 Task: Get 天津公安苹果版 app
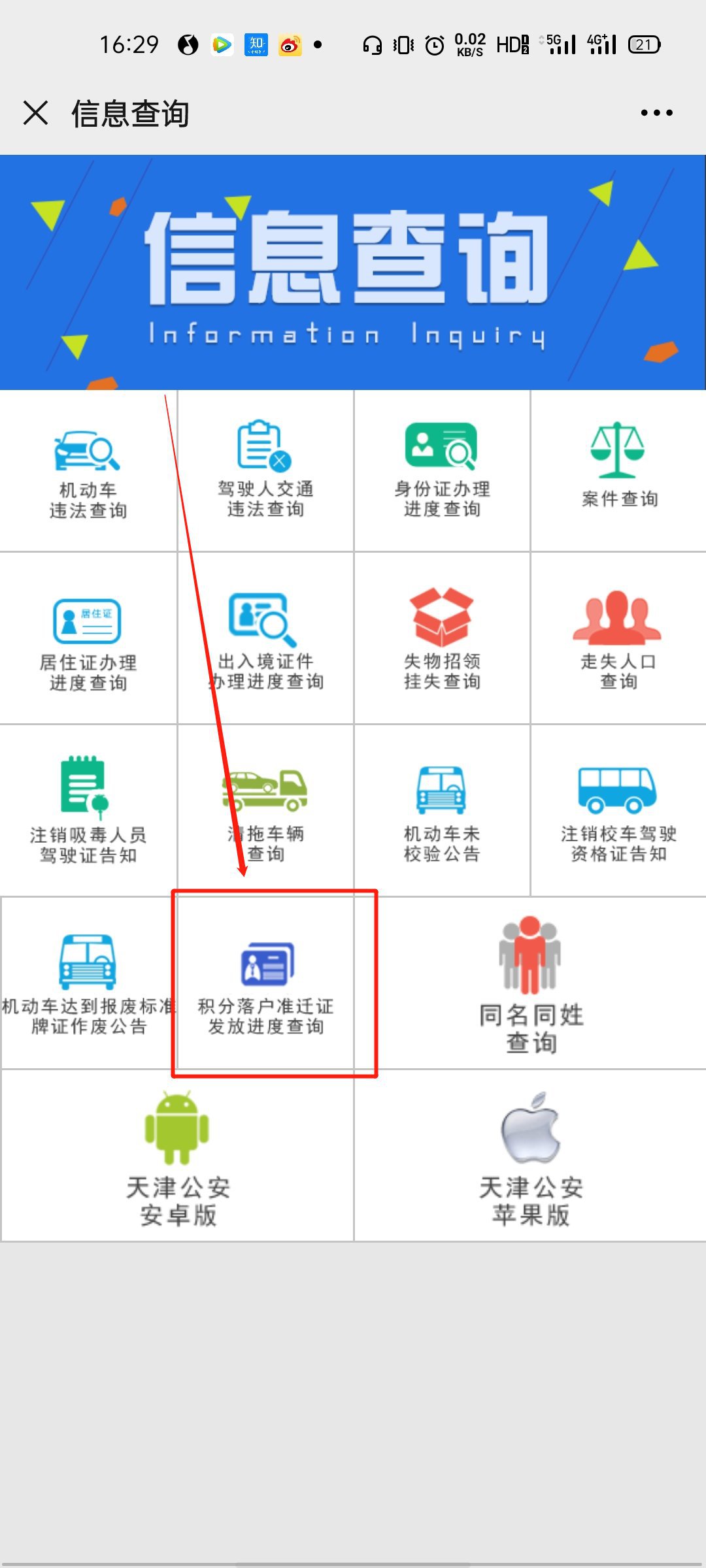(x=530, y=1156)
